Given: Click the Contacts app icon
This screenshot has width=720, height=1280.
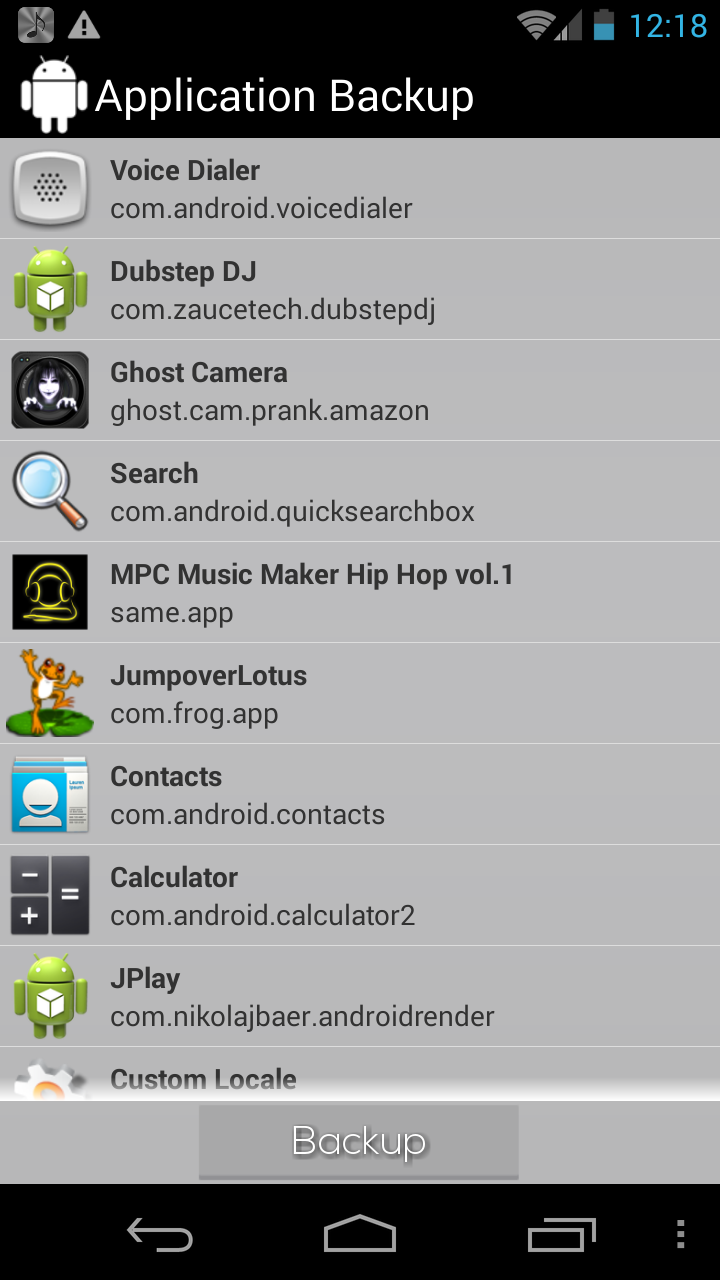Looking at the screenshot, I should [x=50, y=794].
